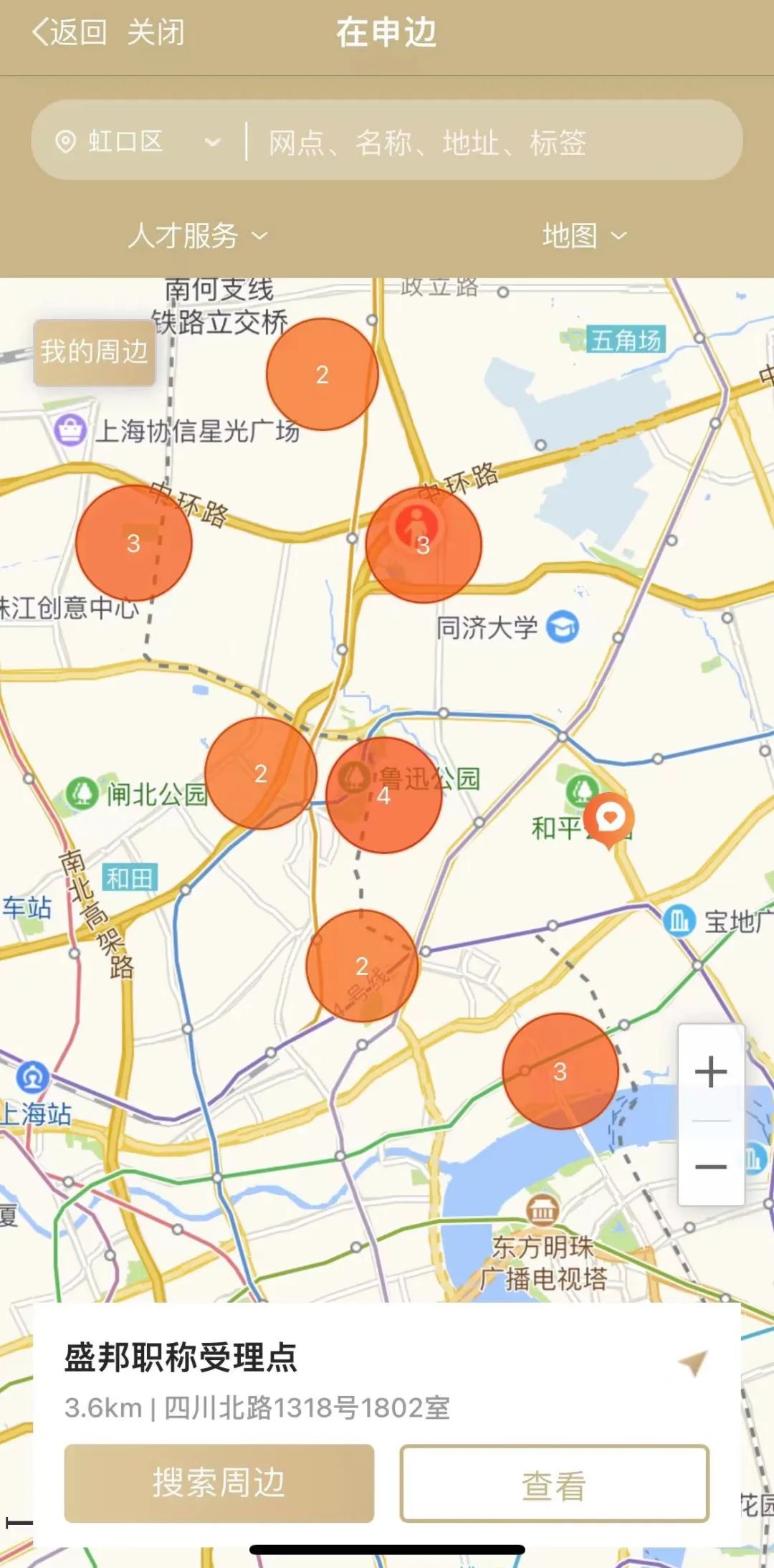Expand the 人才服务 filter
The image size is (774, 1568).
point(198,235)
